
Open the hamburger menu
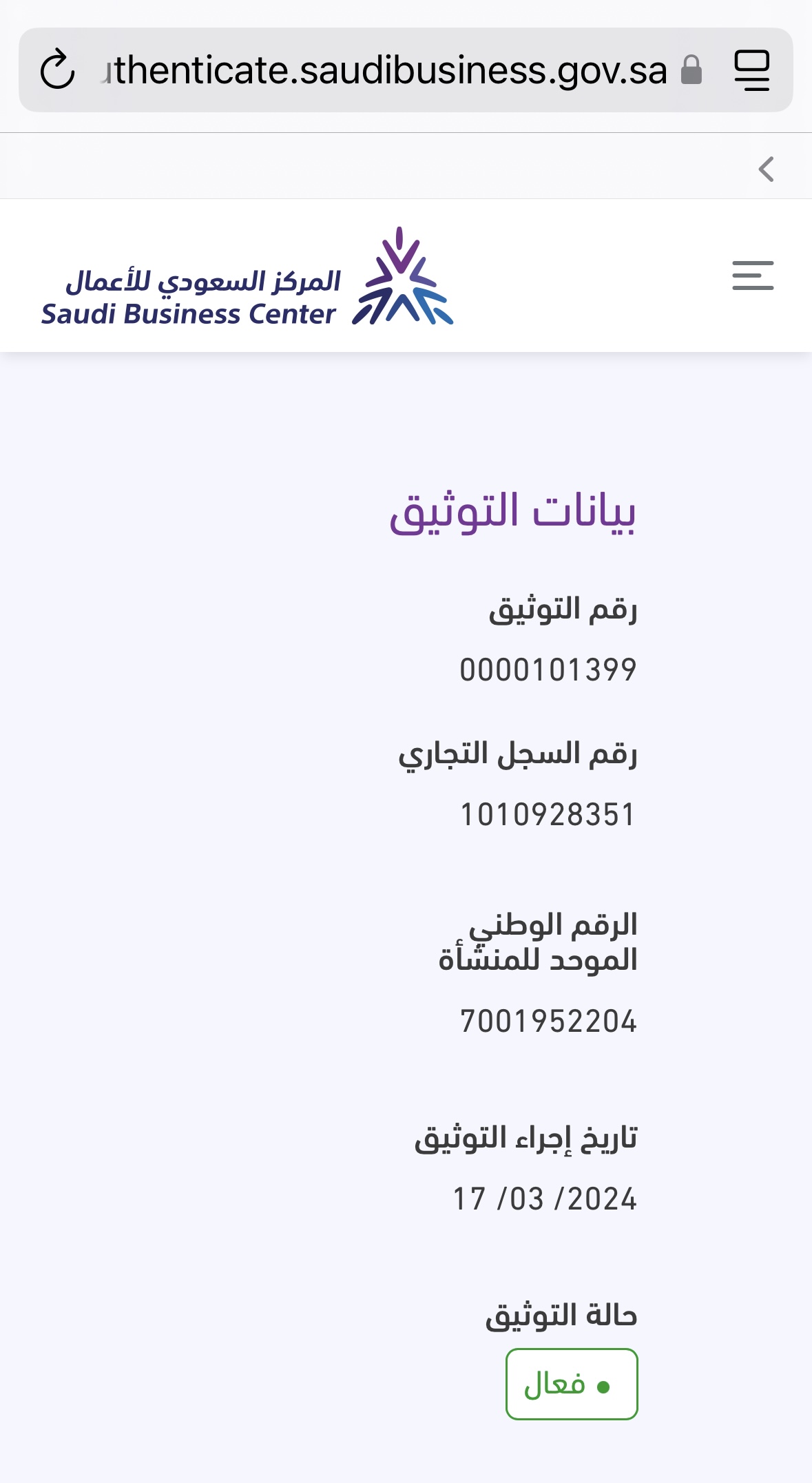point(752,276)
